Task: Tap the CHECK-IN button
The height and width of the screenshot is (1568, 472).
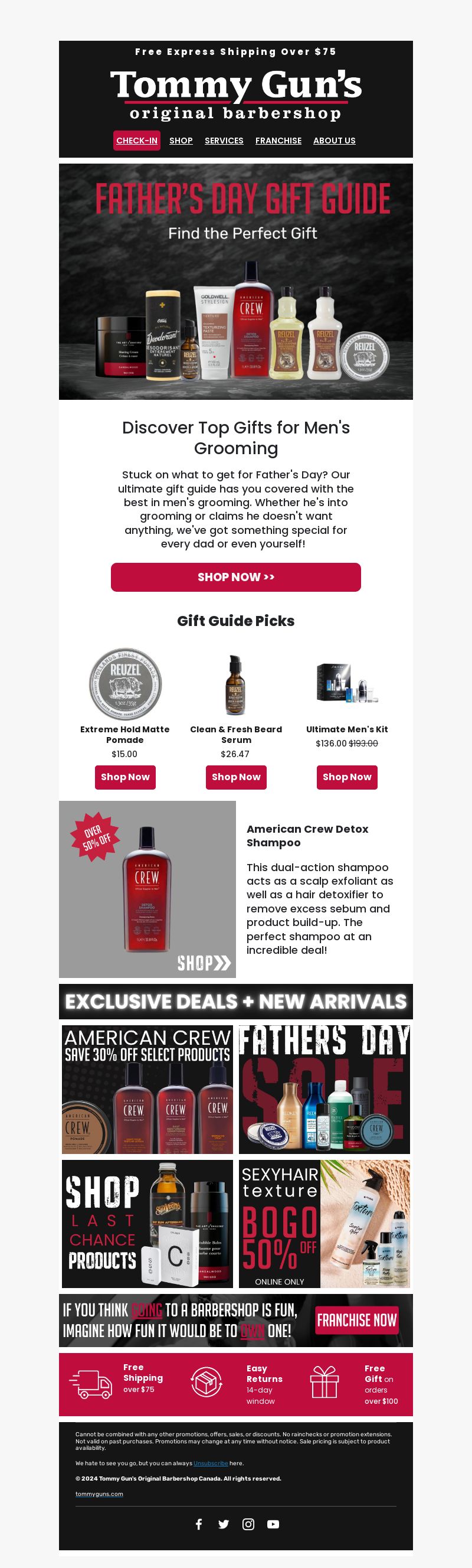Action: coord(137,141)
